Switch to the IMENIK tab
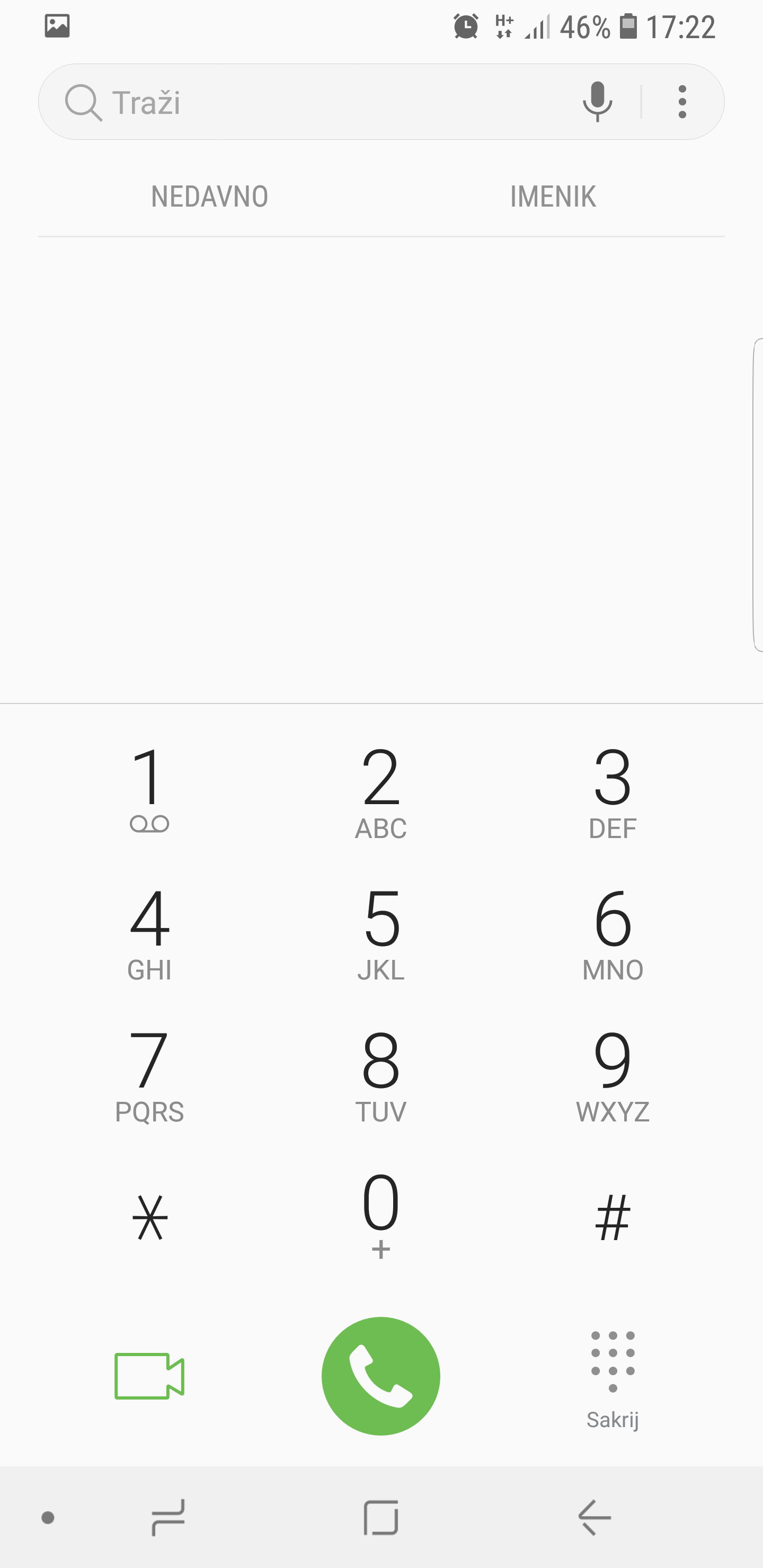Image resolution: width=763 pixels, height=1568 pixels. click(553, 197)
